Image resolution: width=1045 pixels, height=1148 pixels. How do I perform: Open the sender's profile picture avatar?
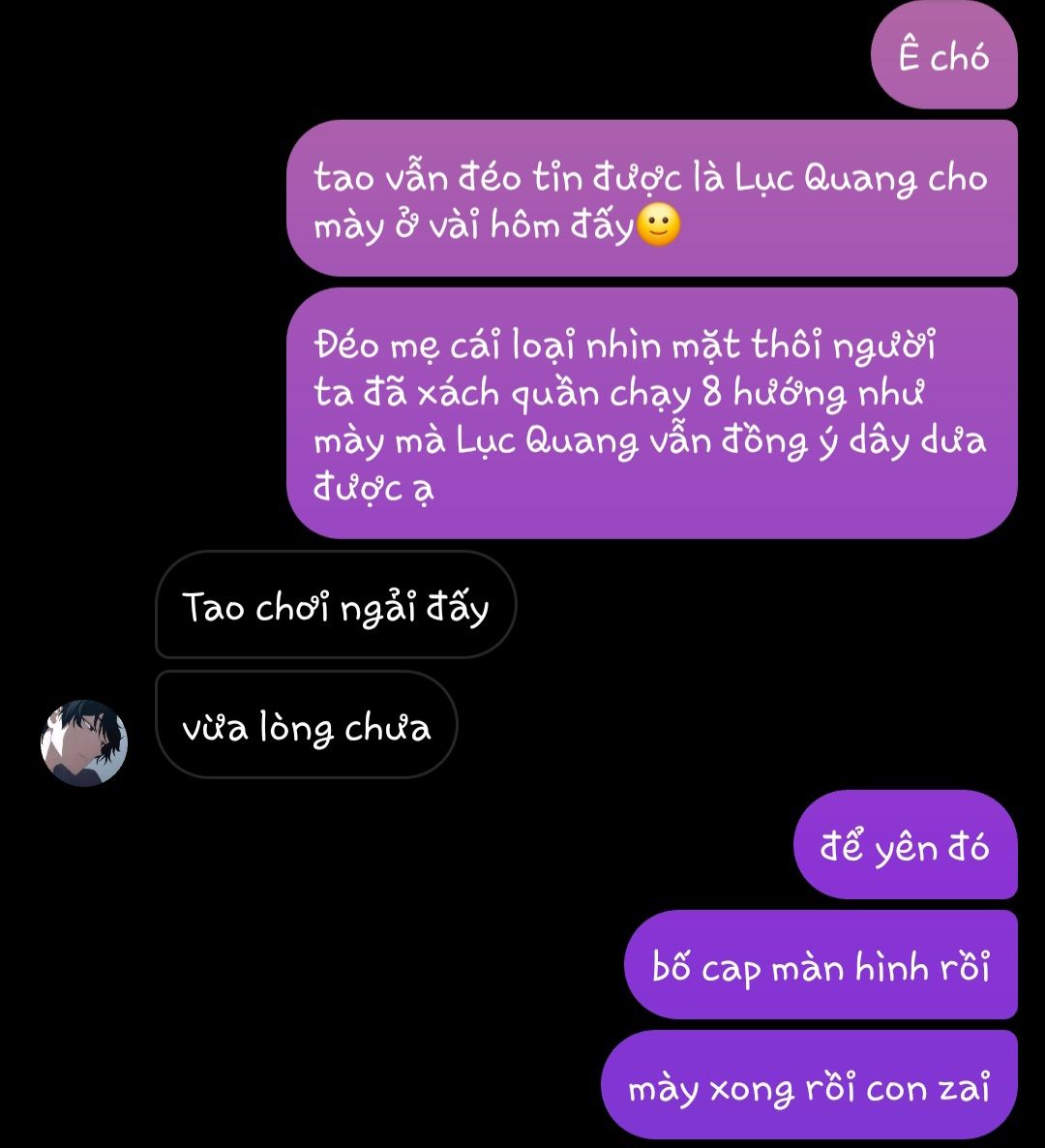84,742
